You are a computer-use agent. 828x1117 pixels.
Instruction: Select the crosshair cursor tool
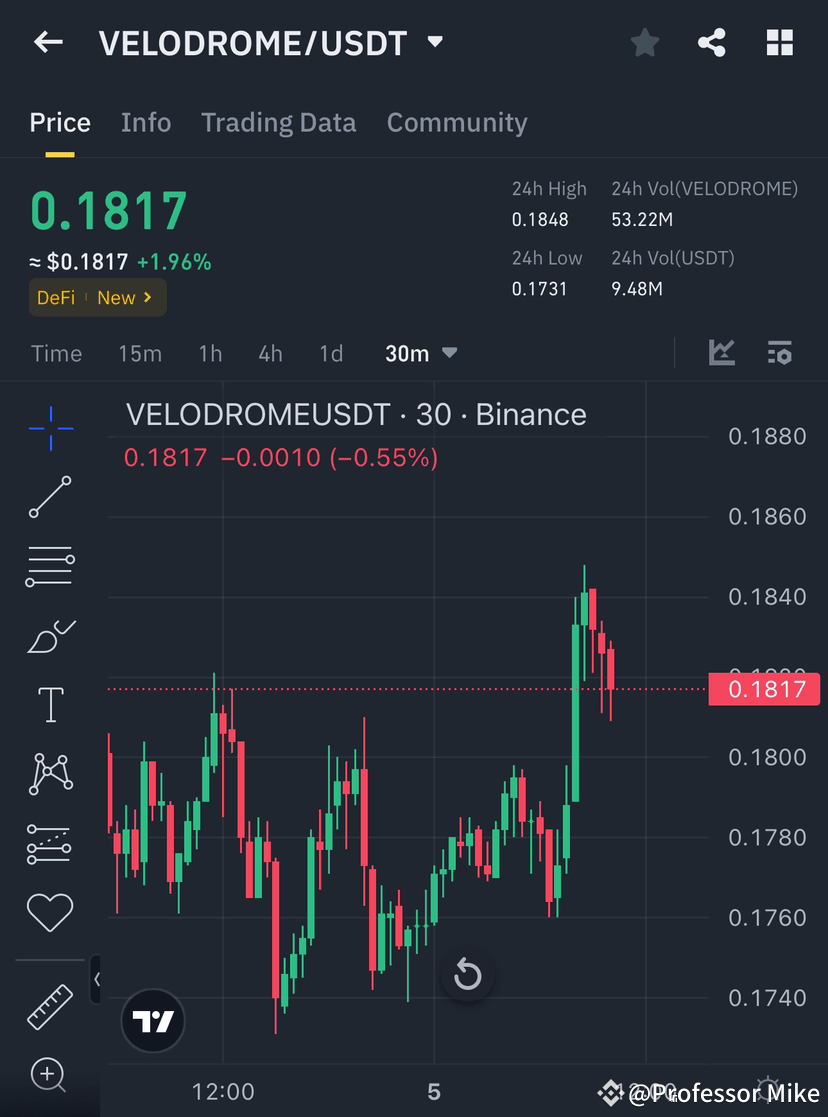[x=50, y=428]
